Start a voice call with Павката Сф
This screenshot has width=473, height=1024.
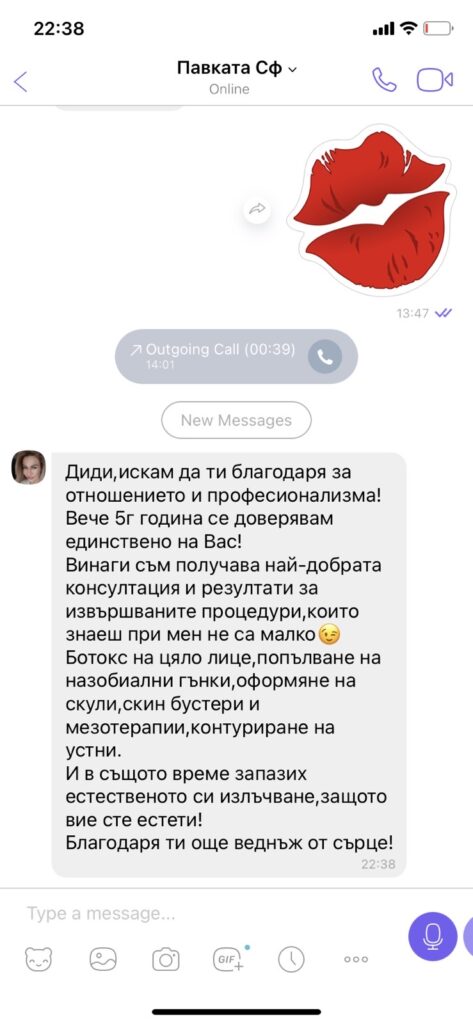pyautogui.click(x=384, y=80)
